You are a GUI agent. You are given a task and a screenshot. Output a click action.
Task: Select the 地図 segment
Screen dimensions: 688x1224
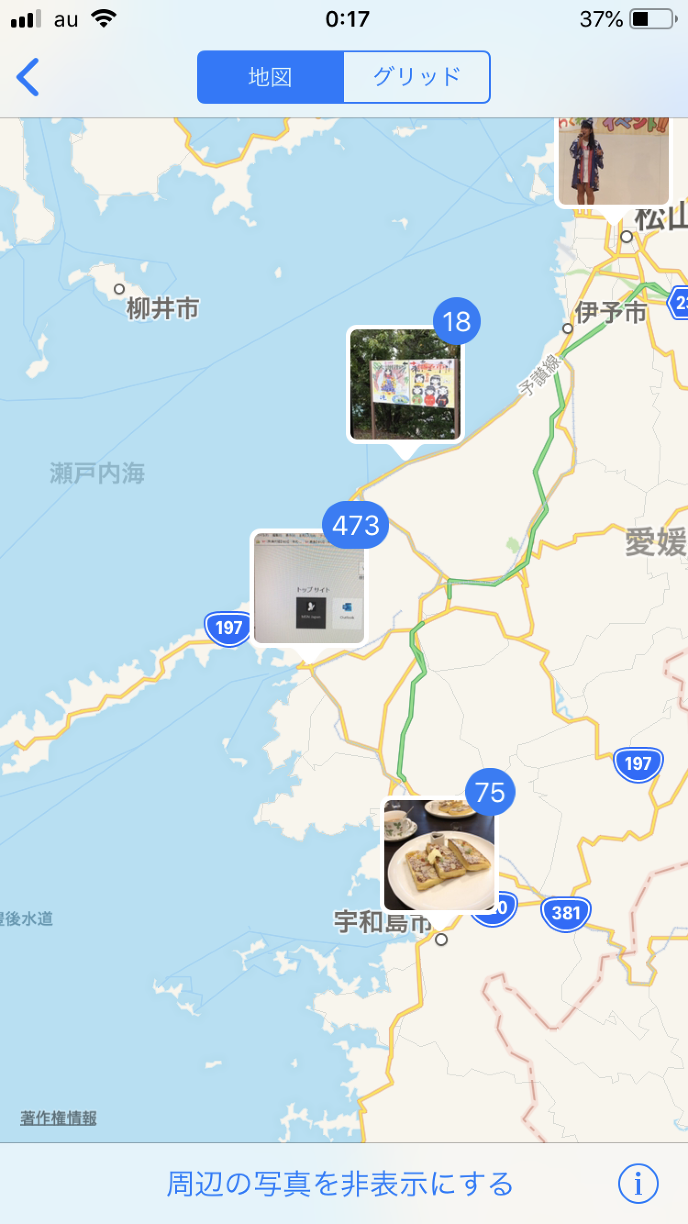(x=270, y=77)
